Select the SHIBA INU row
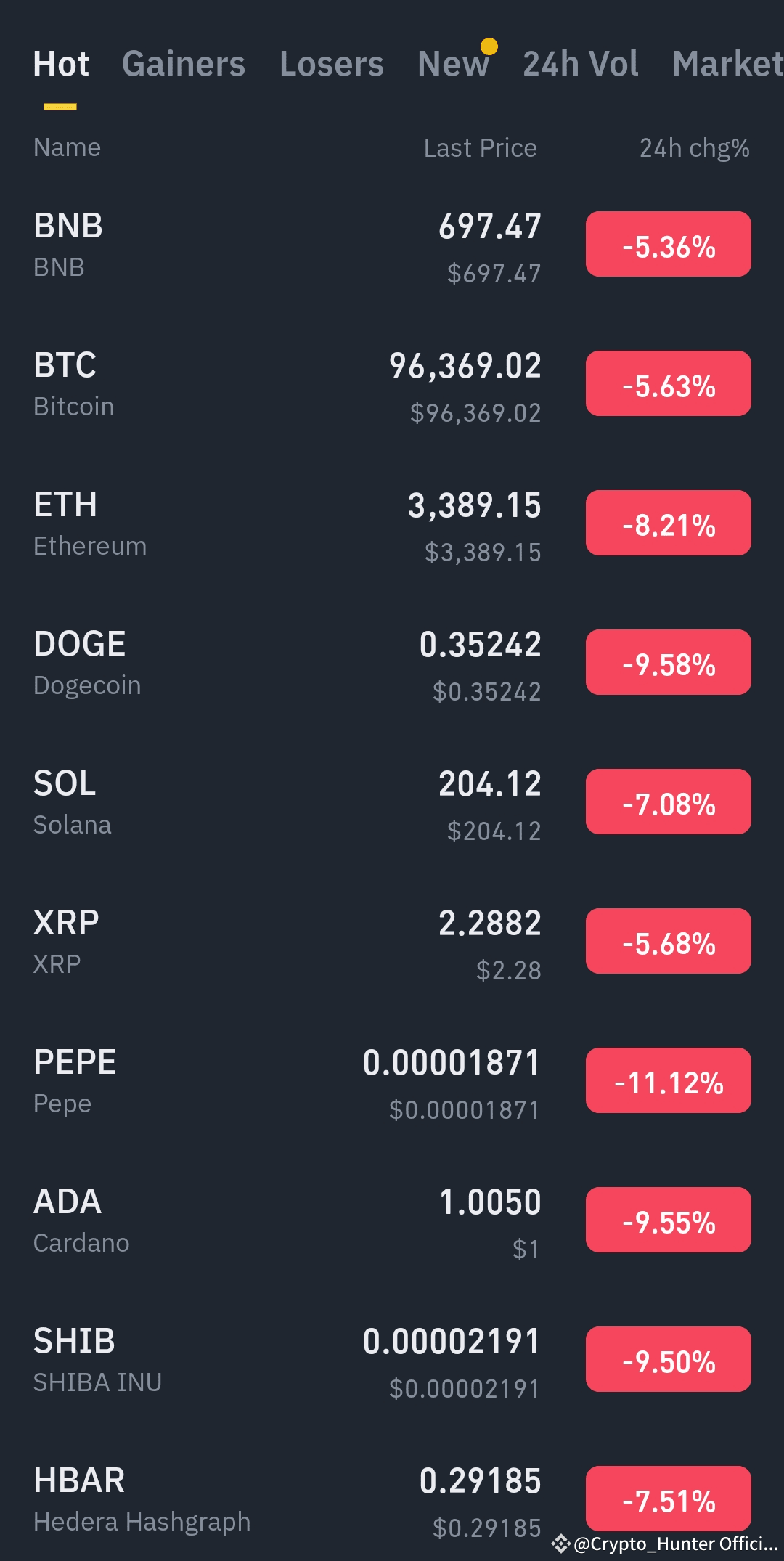The width and height of the screenshot is (784, 1561). click(290, 1361)
